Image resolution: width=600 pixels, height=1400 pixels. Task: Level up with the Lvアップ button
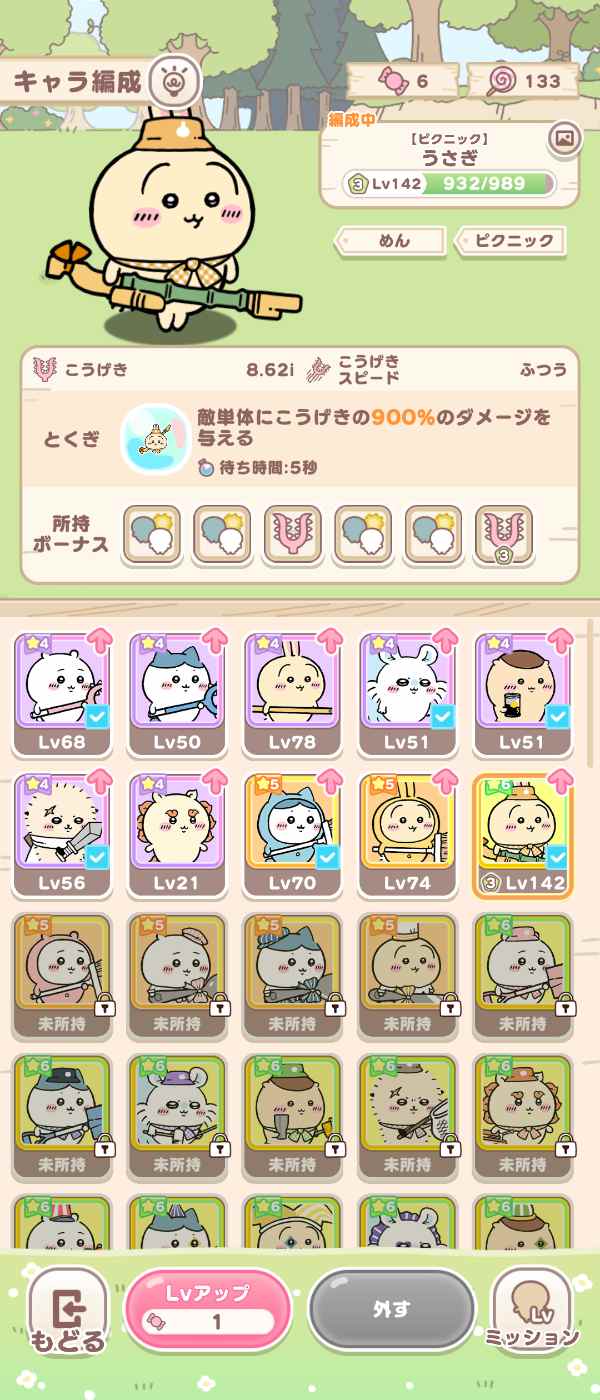tap(207, 1308)
